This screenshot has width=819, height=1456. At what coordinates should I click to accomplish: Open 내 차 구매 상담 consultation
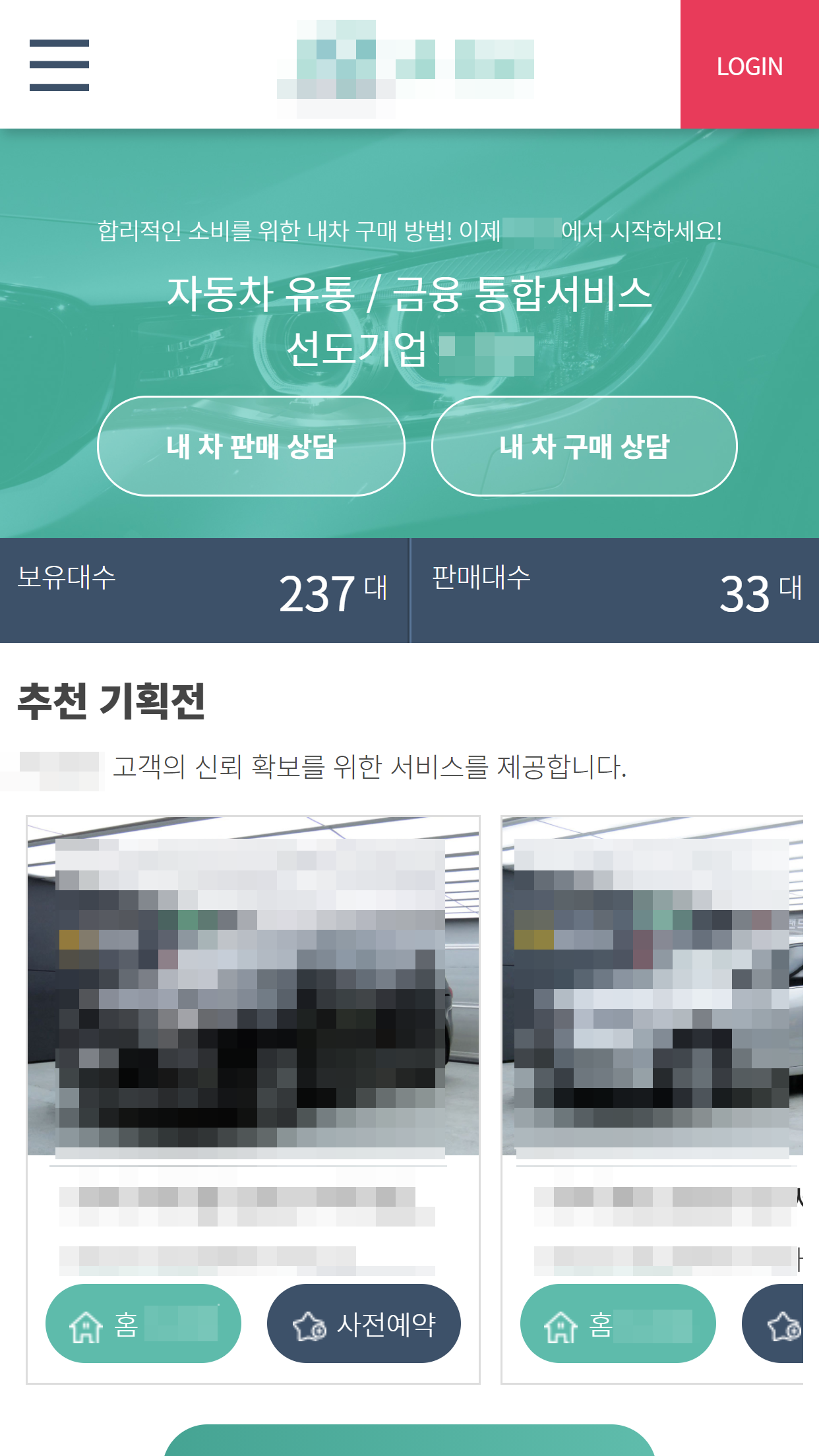tap(584, 446)
